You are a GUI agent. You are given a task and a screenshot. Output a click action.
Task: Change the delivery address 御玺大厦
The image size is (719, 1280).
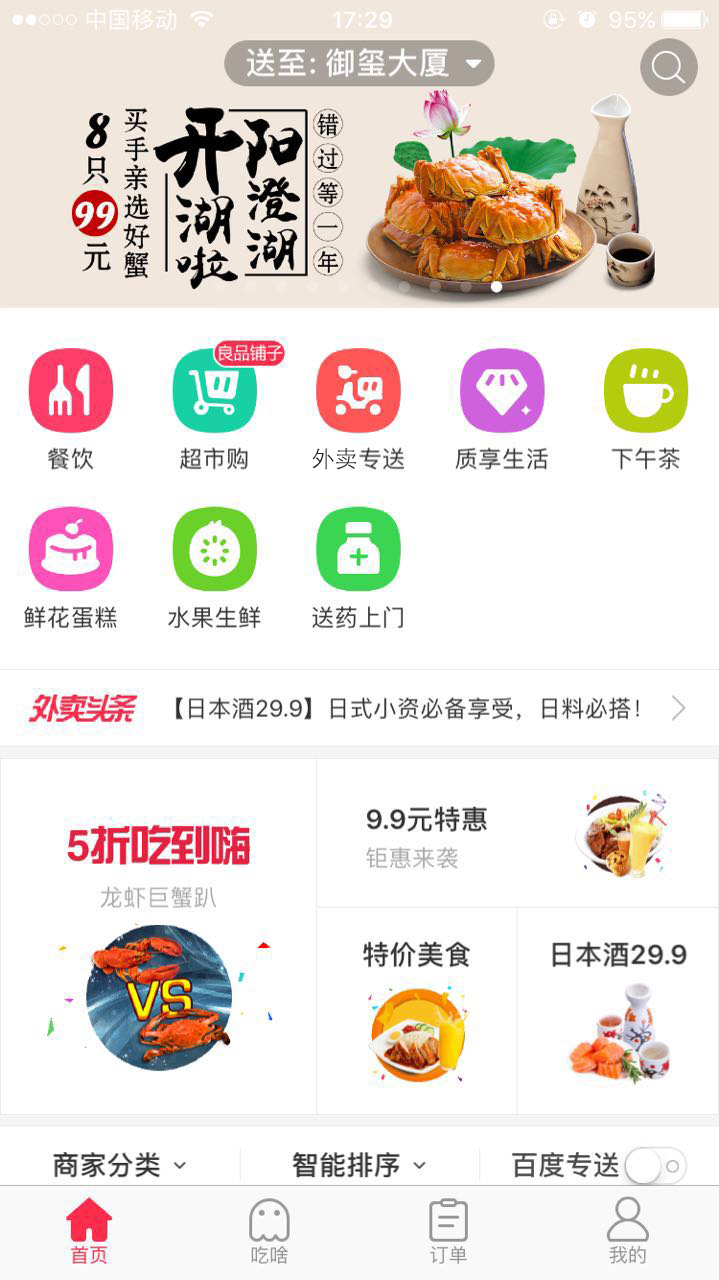pyautogui.click(x=359, y=64)
